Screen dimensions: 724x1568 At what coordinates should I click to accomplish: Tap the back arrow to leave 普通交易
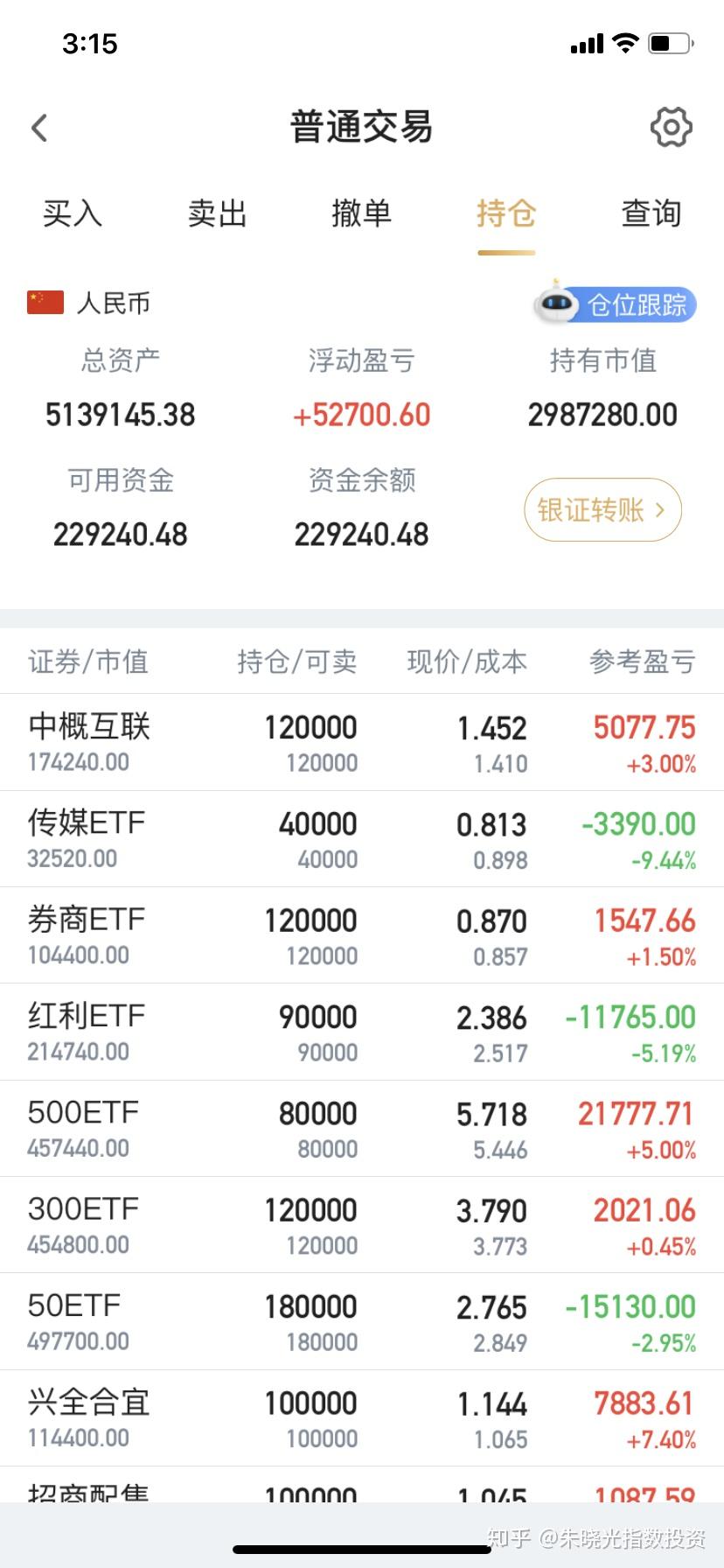click(x=38, y=126)
